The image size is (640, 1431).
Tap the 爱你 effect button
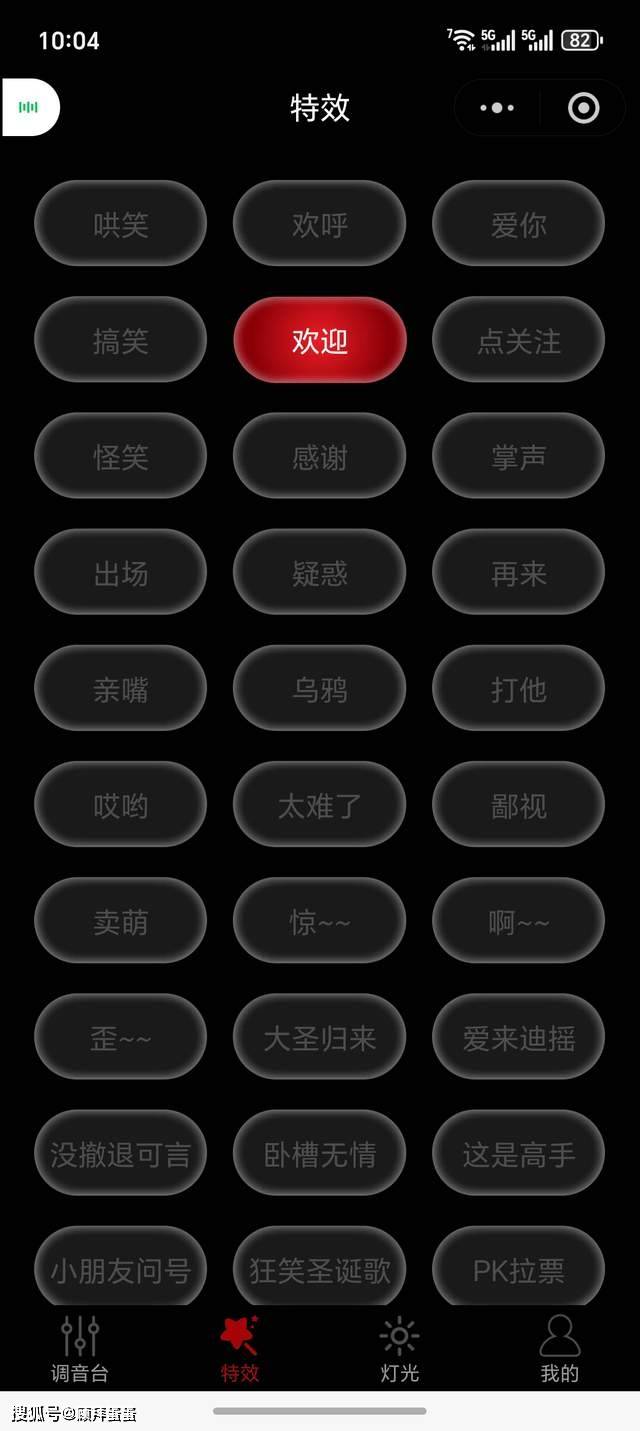click(518, 224)
